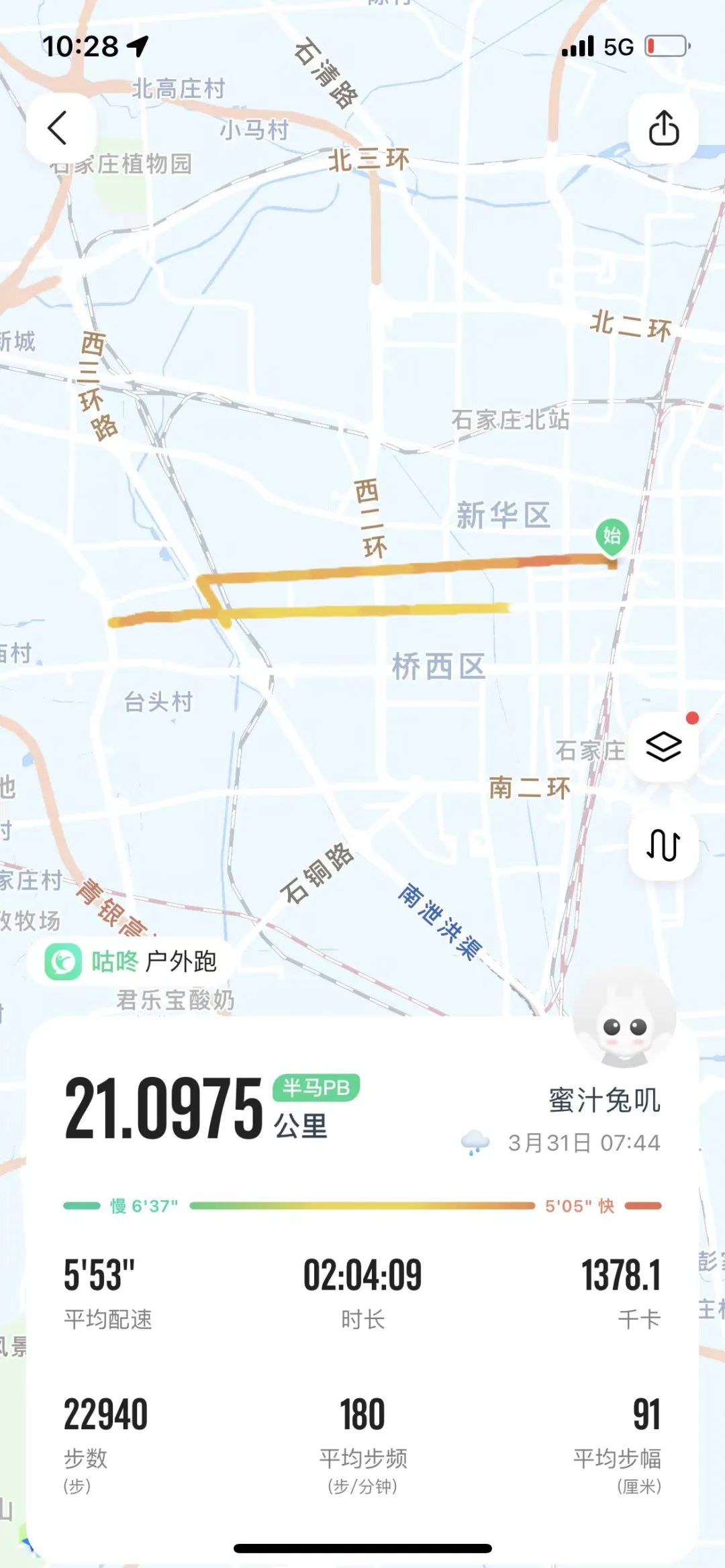Tap the share icon at top right
Screen dimensions: 725x1568
pyautogui.click(x=665, y=128)
